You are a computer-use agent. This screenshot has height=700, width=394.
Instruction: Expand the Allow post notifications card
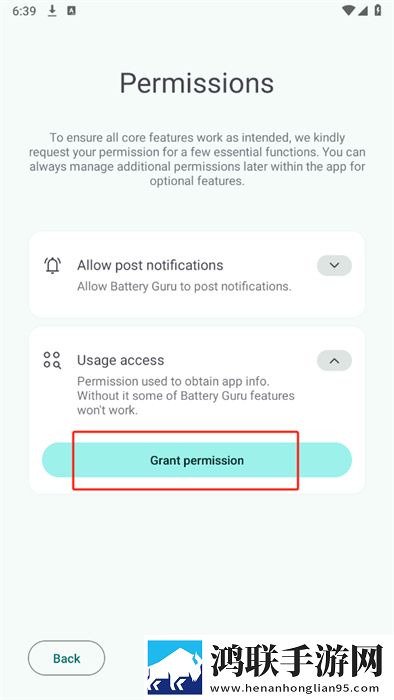(334, 265)
